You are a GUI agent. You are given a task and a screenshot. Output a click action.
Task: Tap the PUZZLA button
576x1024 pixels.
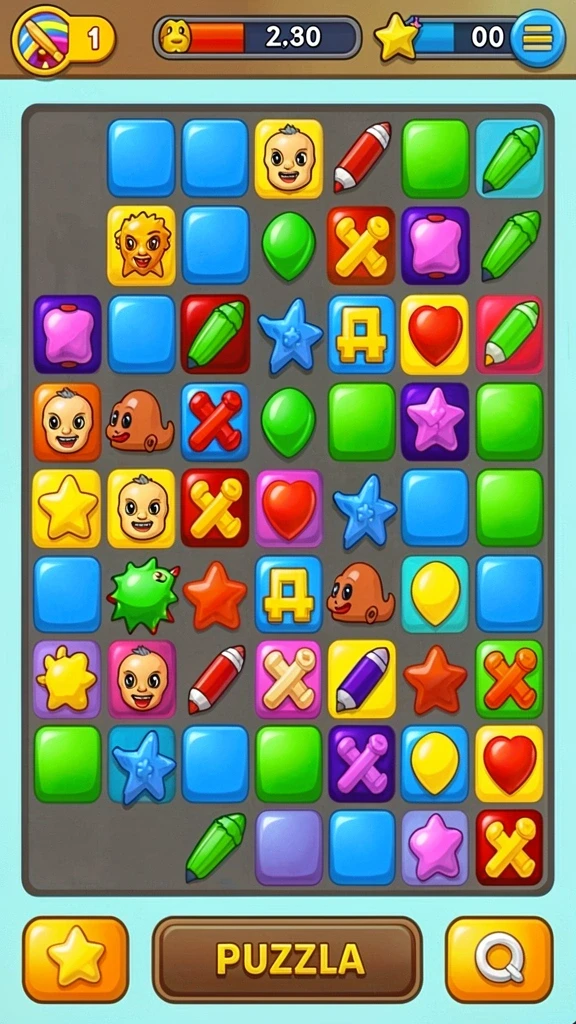[287, 959]
